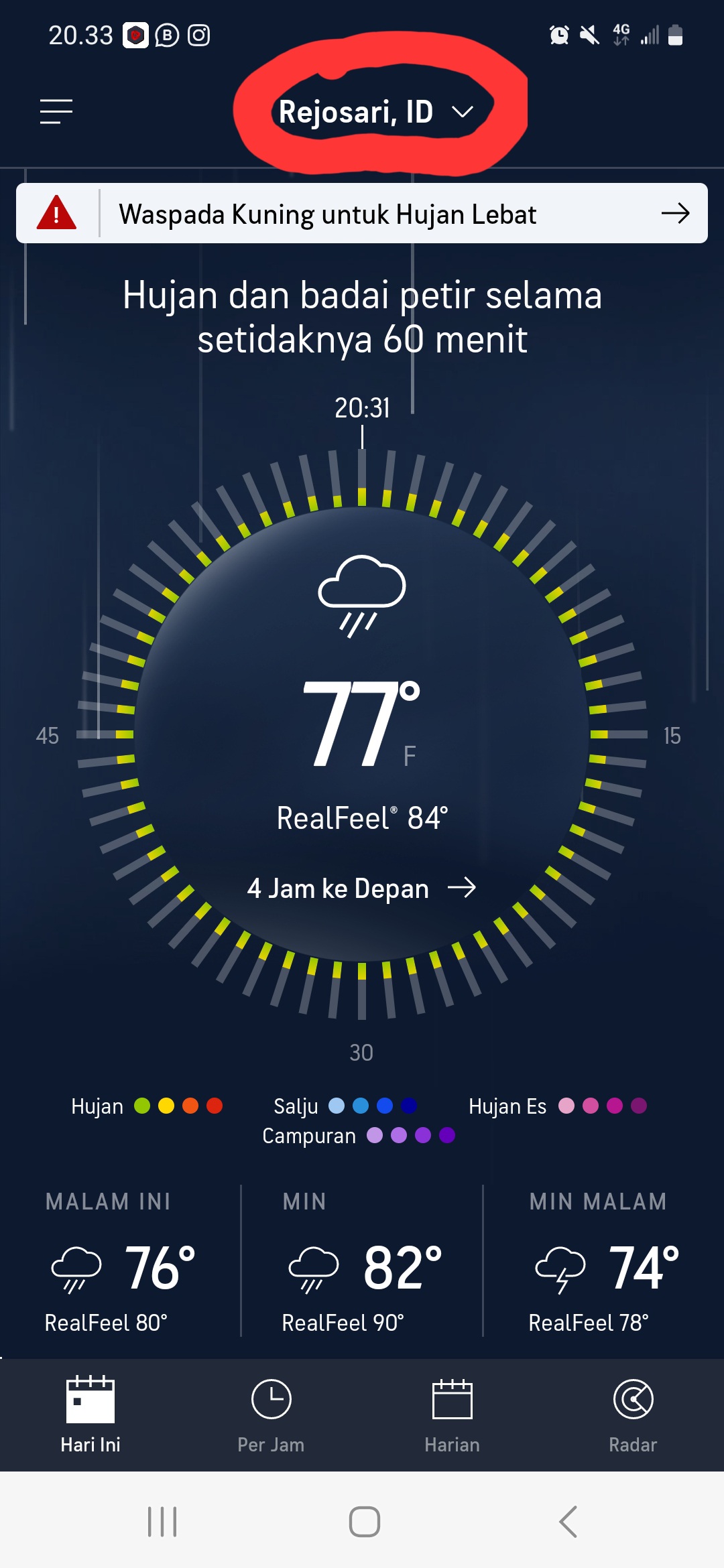Expand the Rejosari, ID location dropdown

click(375, 112)
